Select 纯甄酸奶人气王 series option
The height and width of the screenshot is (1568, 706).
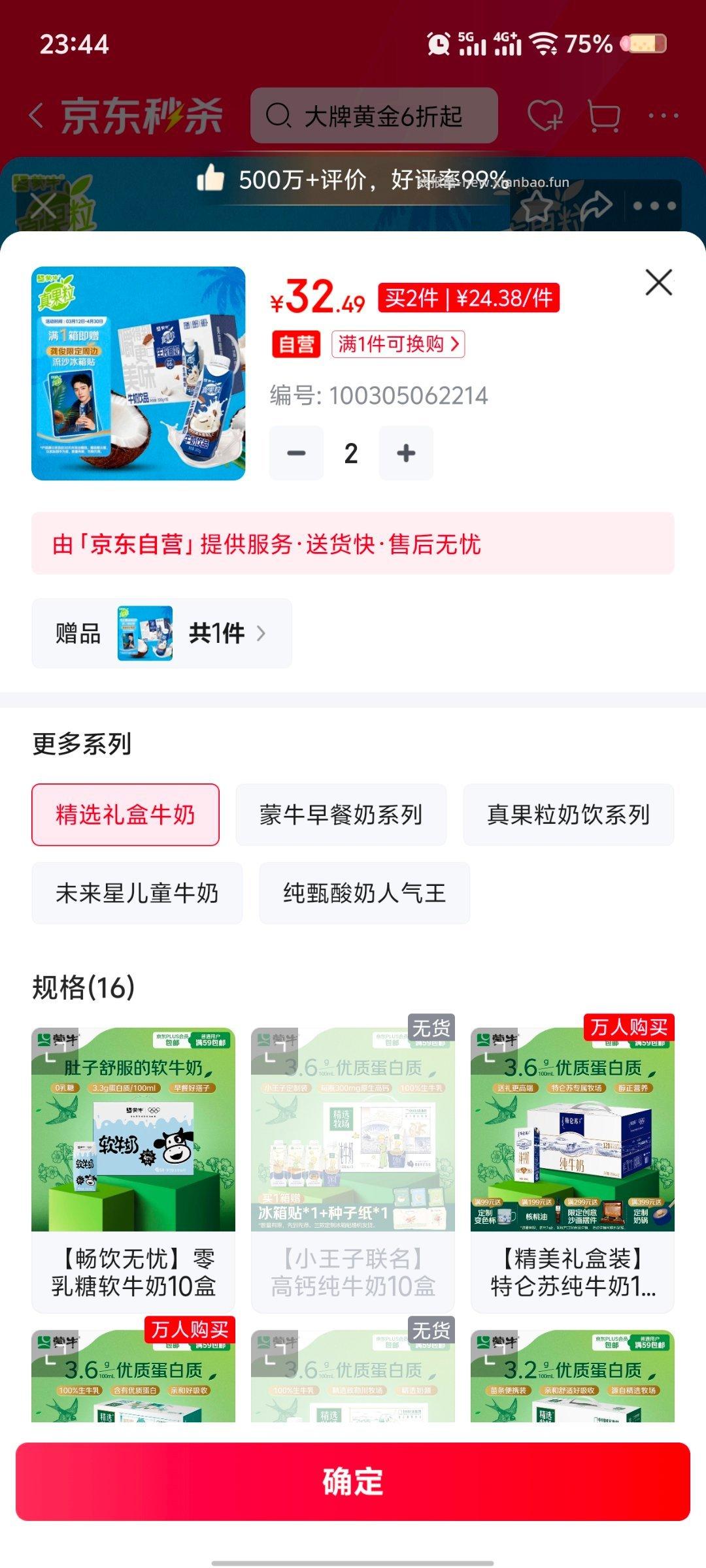pyautogui.click(x=364, y=893)
